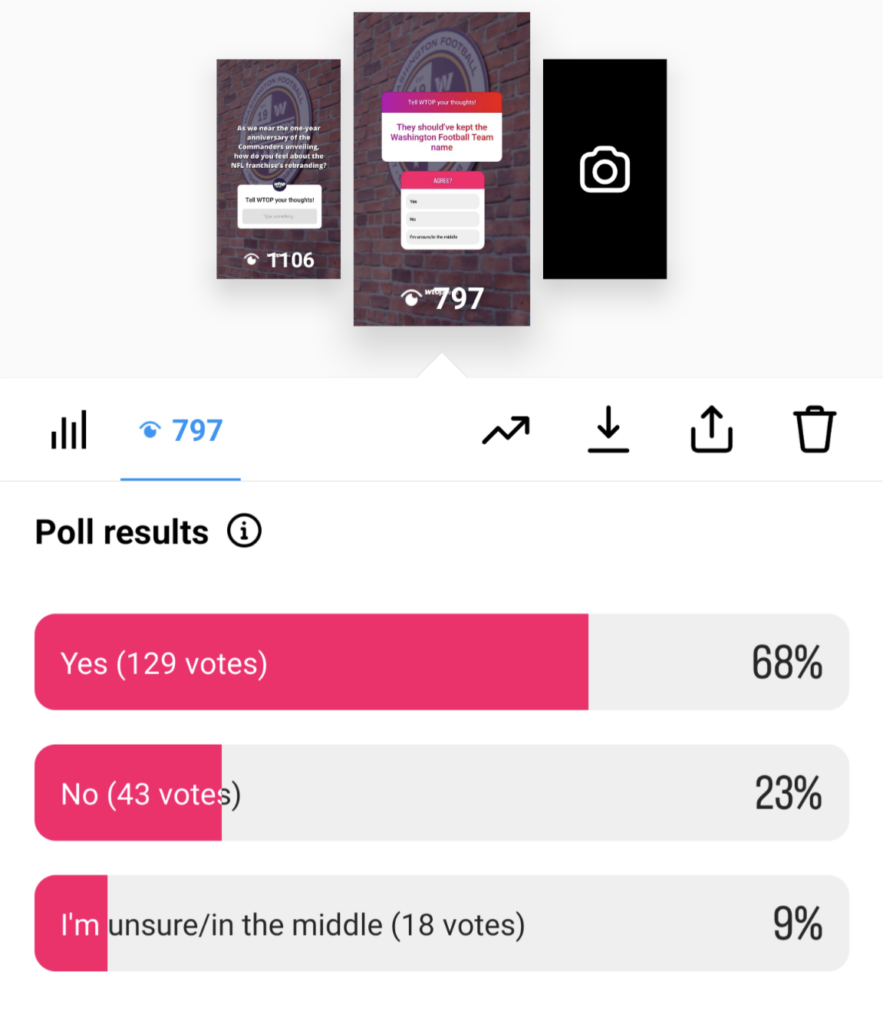Switch to the 797 viewers tab
The height and width of the screenshot is (1024, 883).
click(x=181, y=431)
